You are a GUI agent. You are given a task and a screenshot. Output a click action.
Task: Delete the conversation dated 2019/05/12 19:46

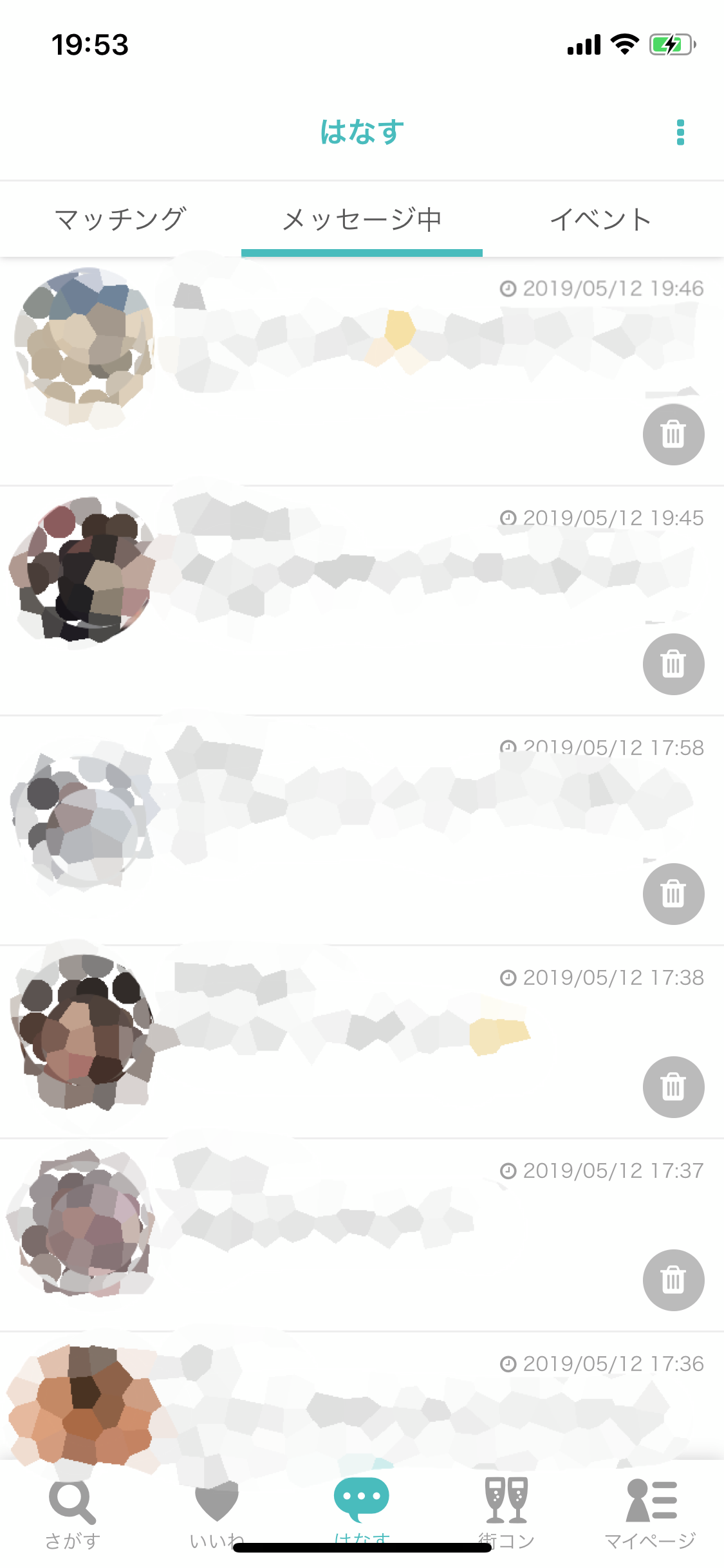674,434
